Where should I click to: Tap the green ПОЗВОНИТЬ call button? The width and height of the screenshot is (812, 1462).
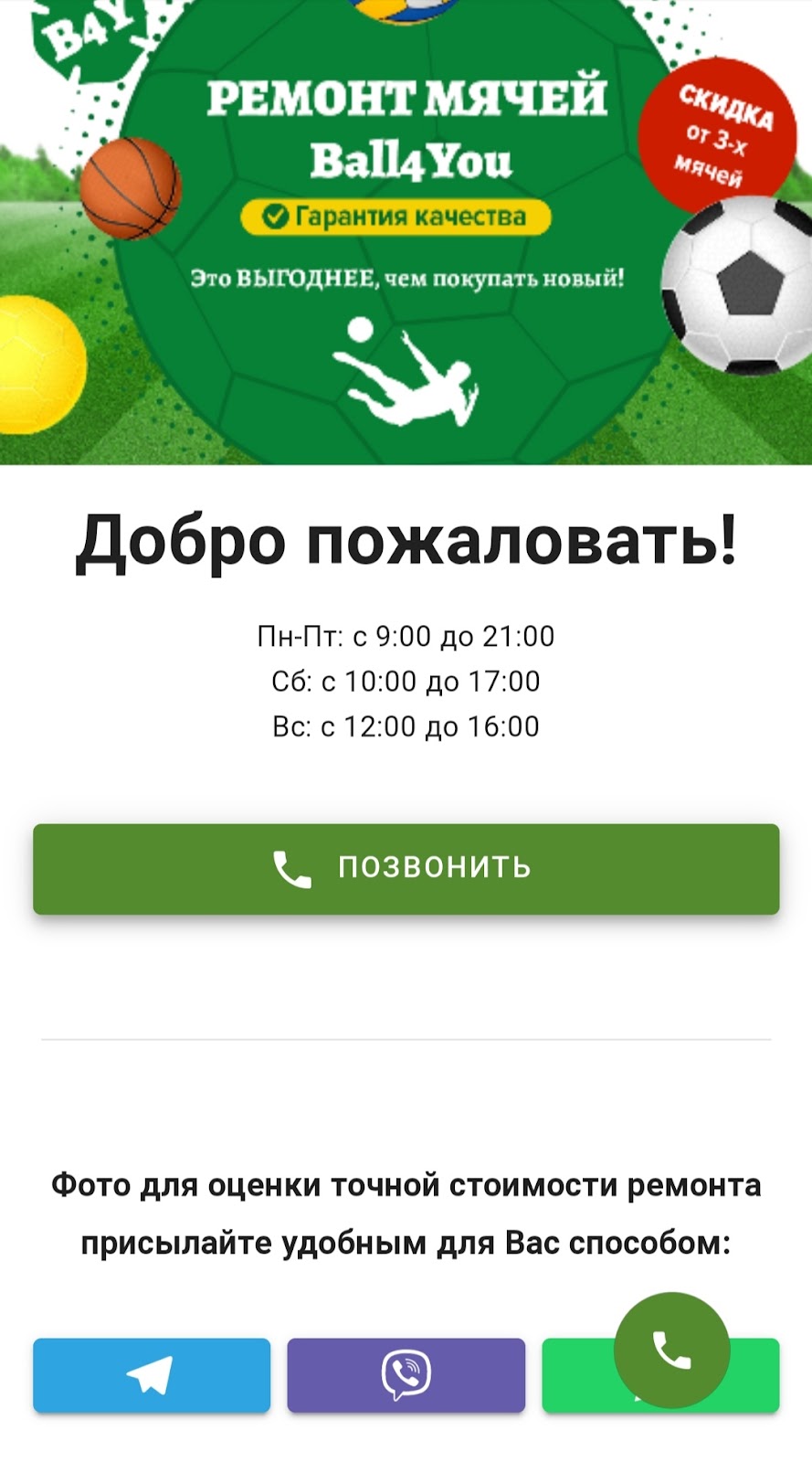(x=406, y=868)
